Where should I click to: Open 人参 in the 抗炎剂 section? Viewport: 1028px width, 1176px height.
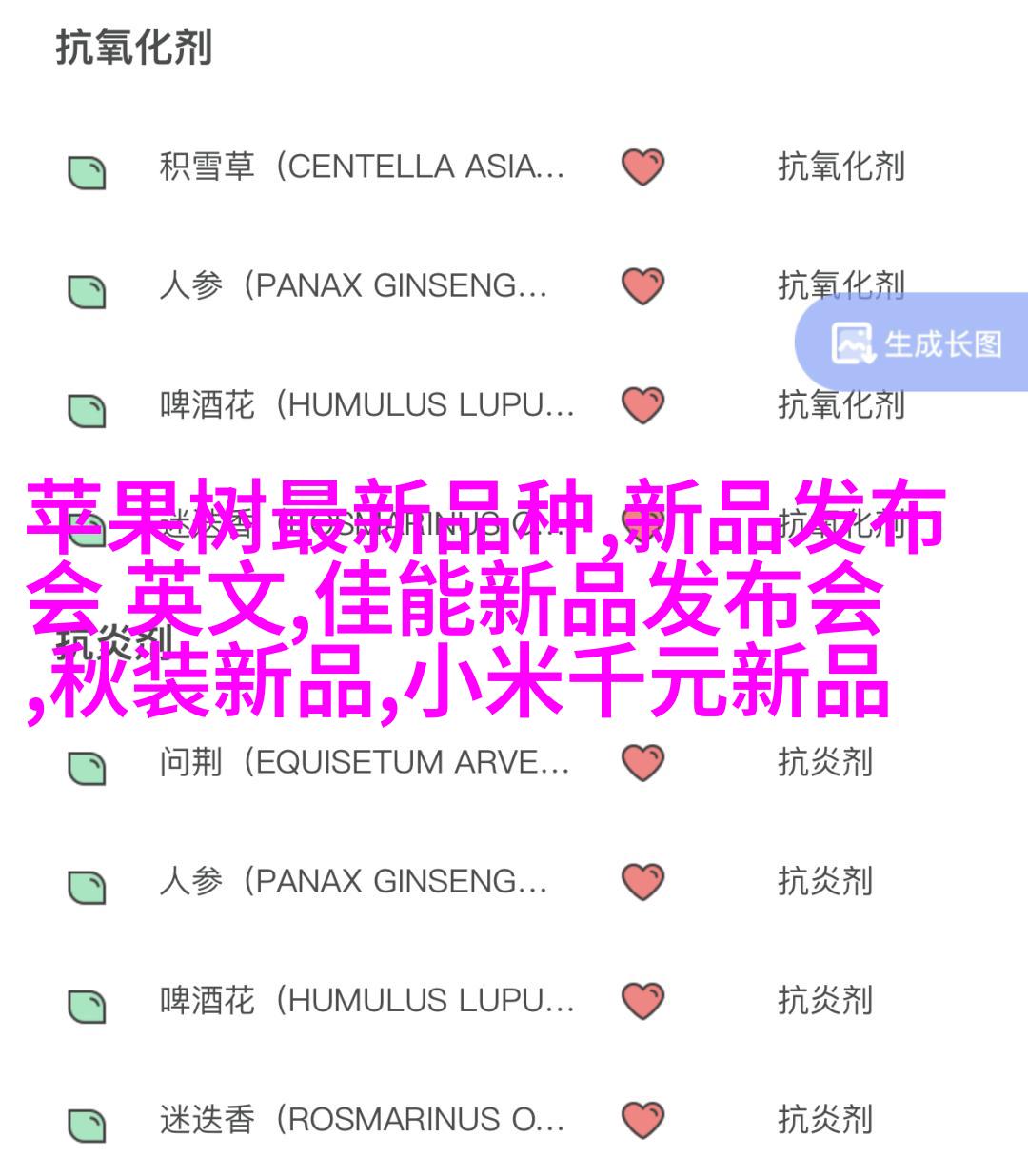pos(353,882)
